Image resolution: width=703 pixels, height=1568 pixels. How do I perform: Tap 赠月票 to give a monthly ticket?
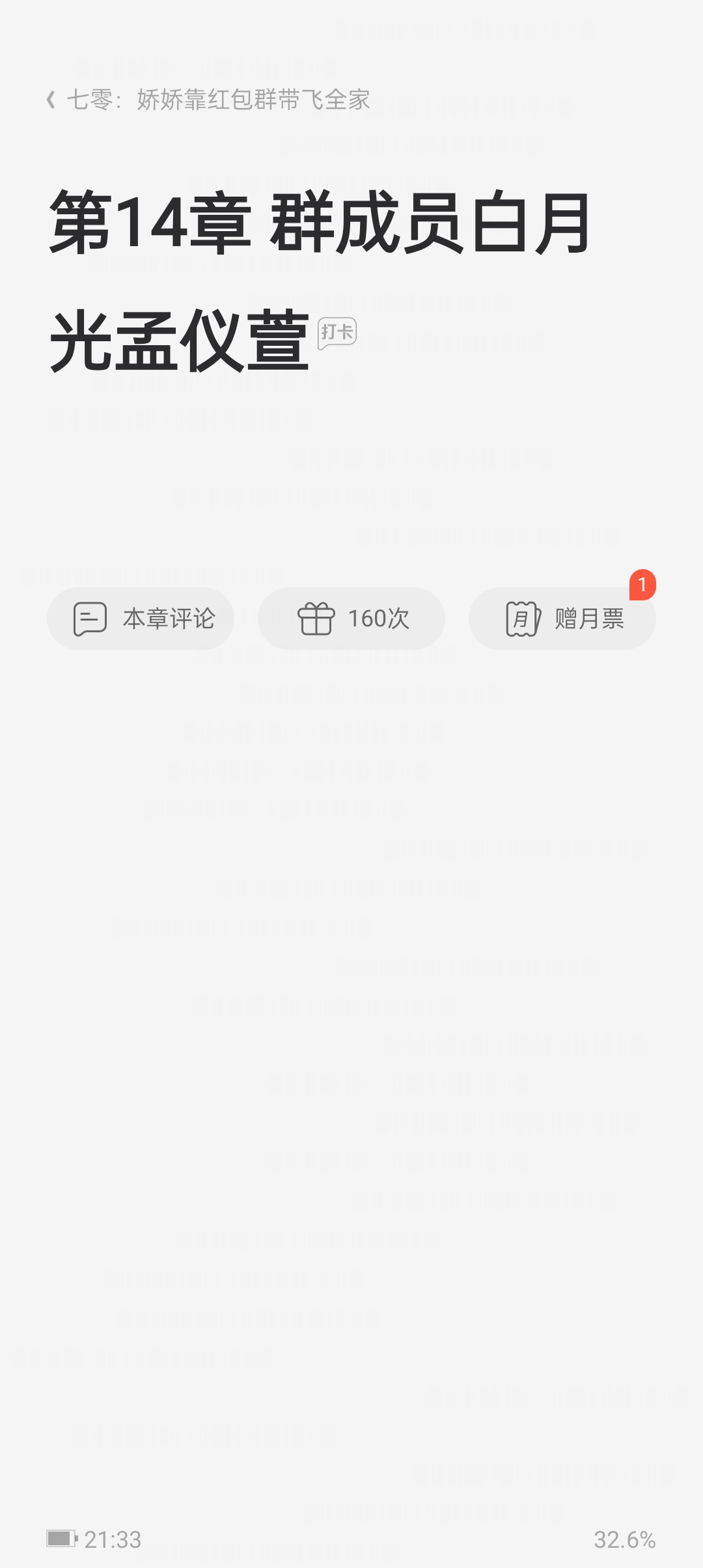tap(562, 619)
